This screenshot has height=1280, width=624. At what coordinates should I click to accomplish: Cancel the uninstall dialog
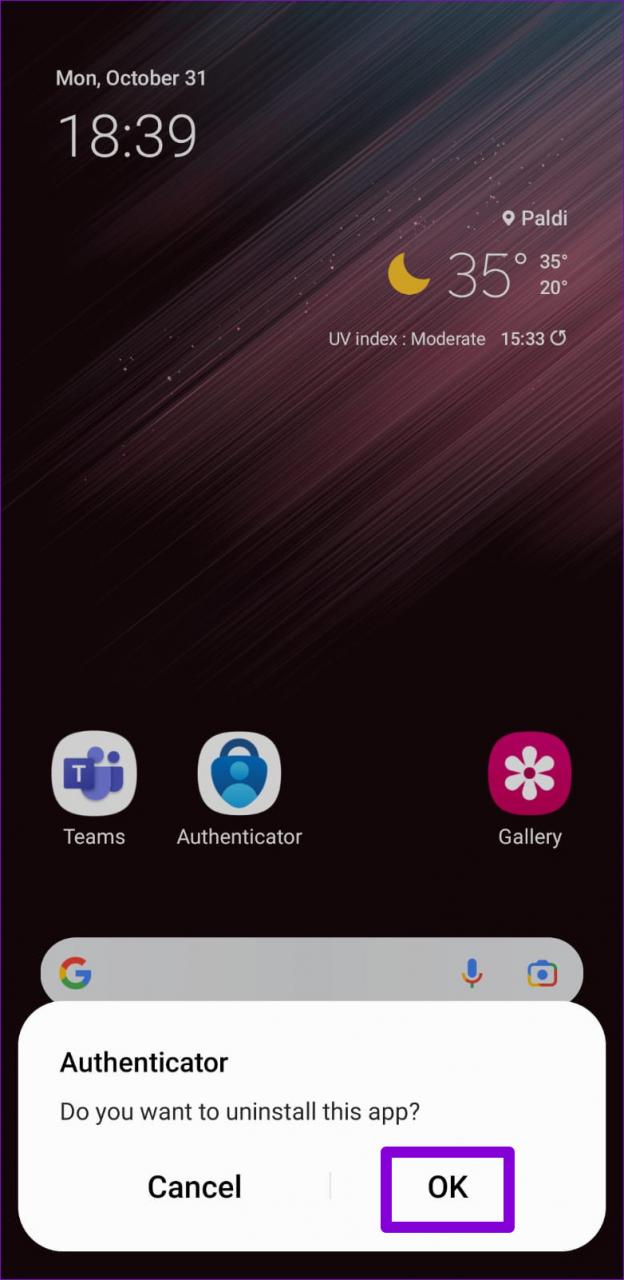(x=194, y=1187)
